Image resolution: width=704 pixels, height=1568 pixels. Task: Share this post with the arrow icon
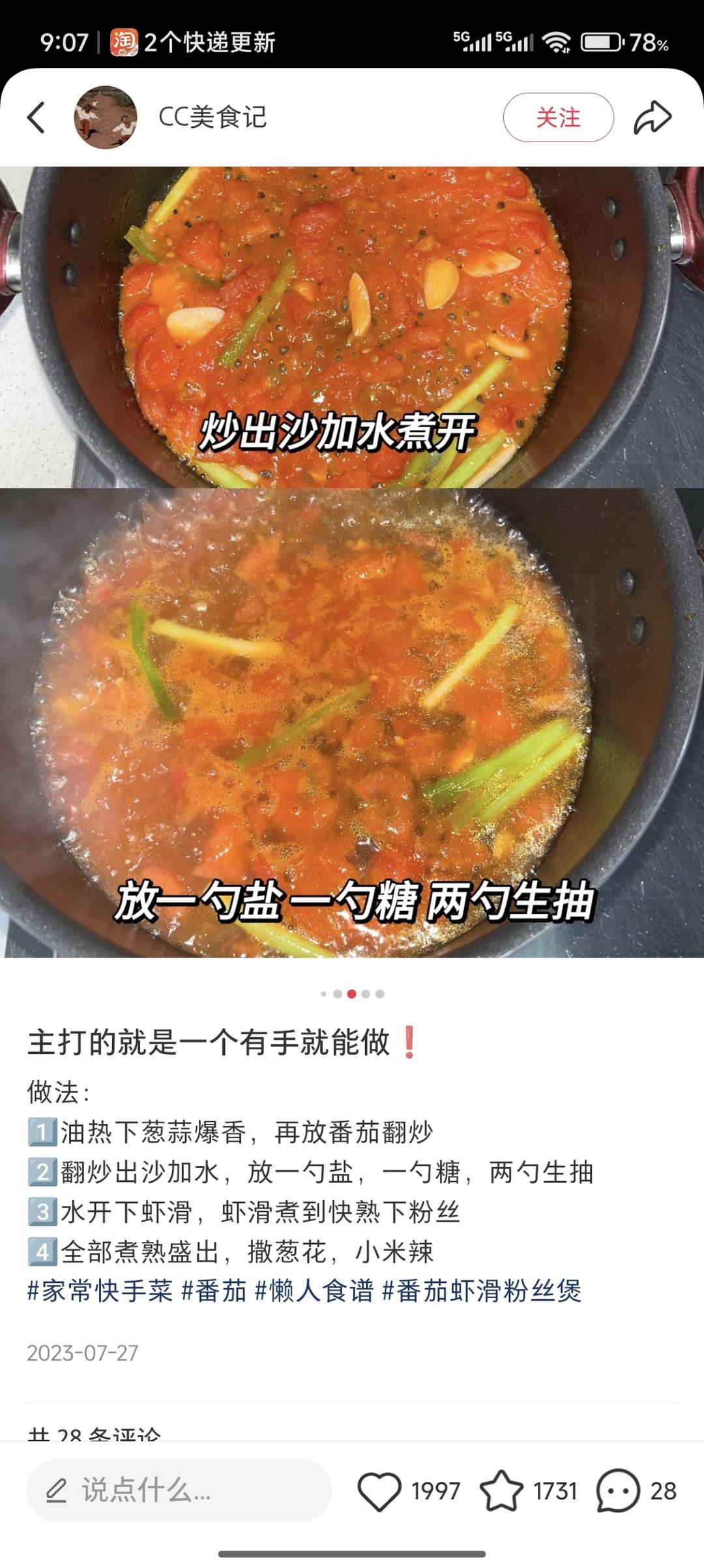pos(652,118)
